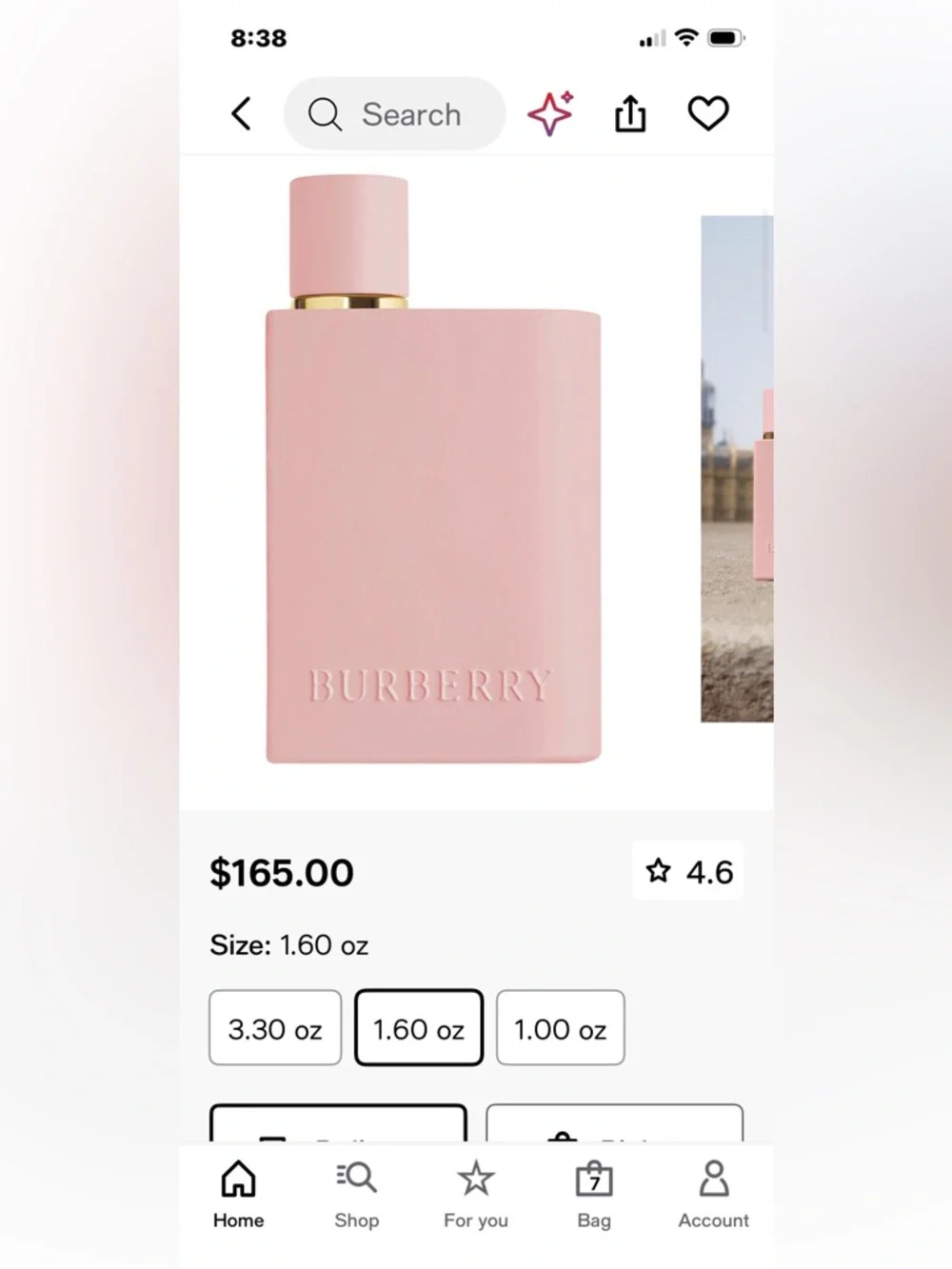Open the sparkle AI assistant icon
This screenshot has width=952, height=1269.
[x=551, y=114]
